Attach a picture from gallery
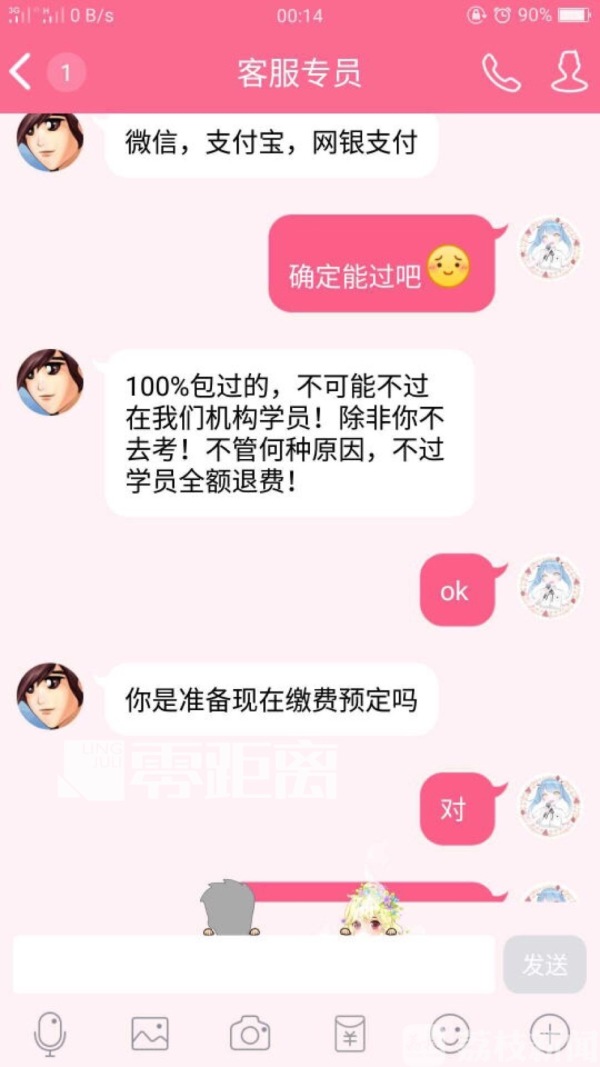The width and height of the screenshot is (600, 1067). click(150, 1033)
